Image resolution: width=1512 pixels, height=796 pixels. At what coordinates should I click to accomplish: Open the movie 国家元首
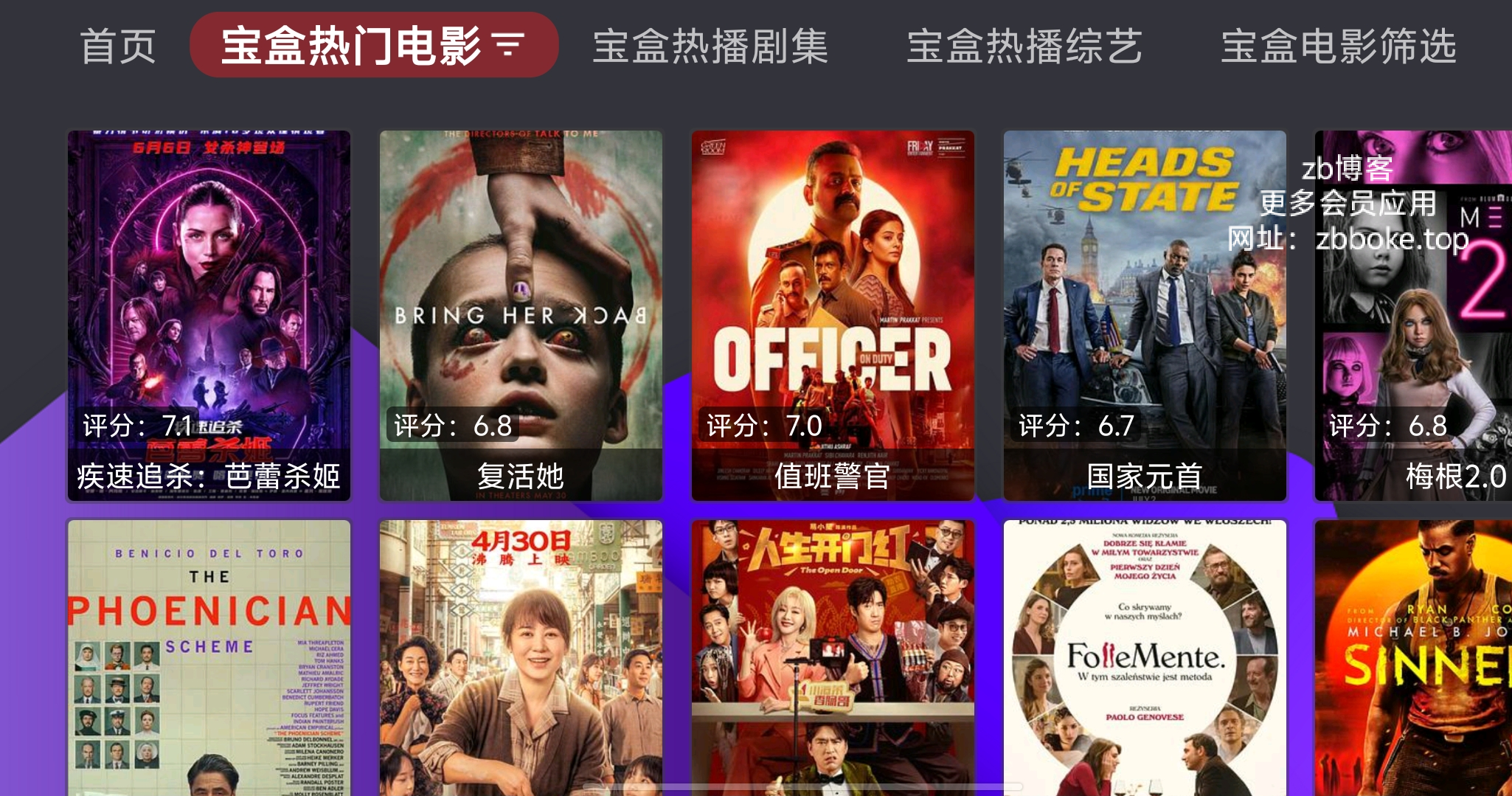point(1145,315)
